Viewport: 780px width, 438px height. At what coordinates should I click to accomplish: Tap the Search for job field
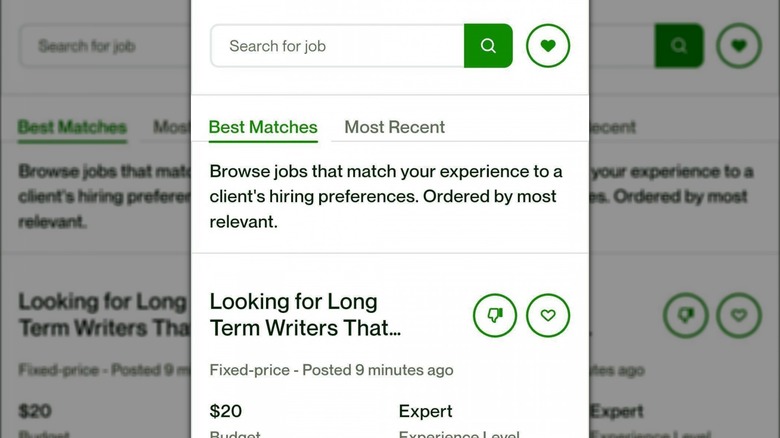336,46
